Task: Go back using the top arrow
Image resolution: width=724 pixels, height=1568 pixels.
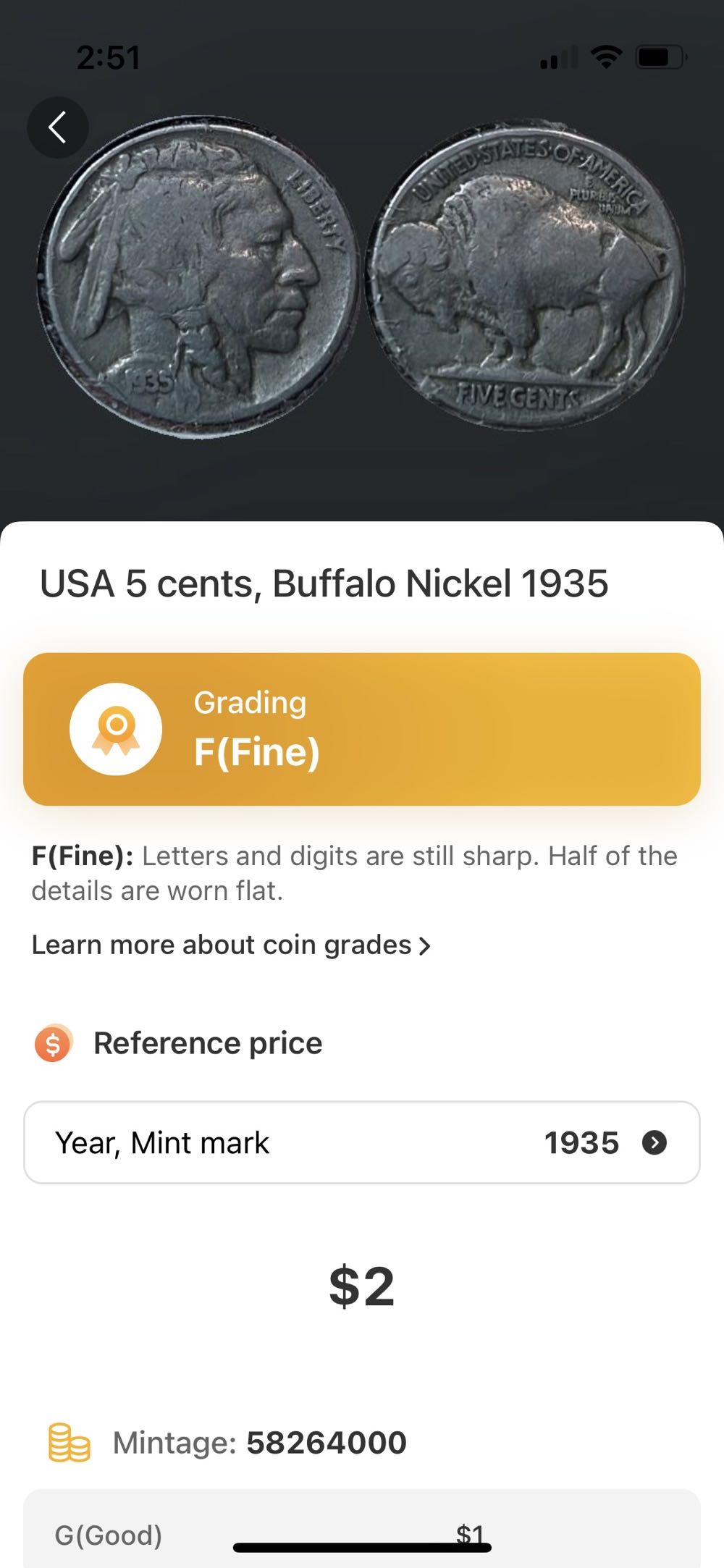Action: (x=58, y=127)
